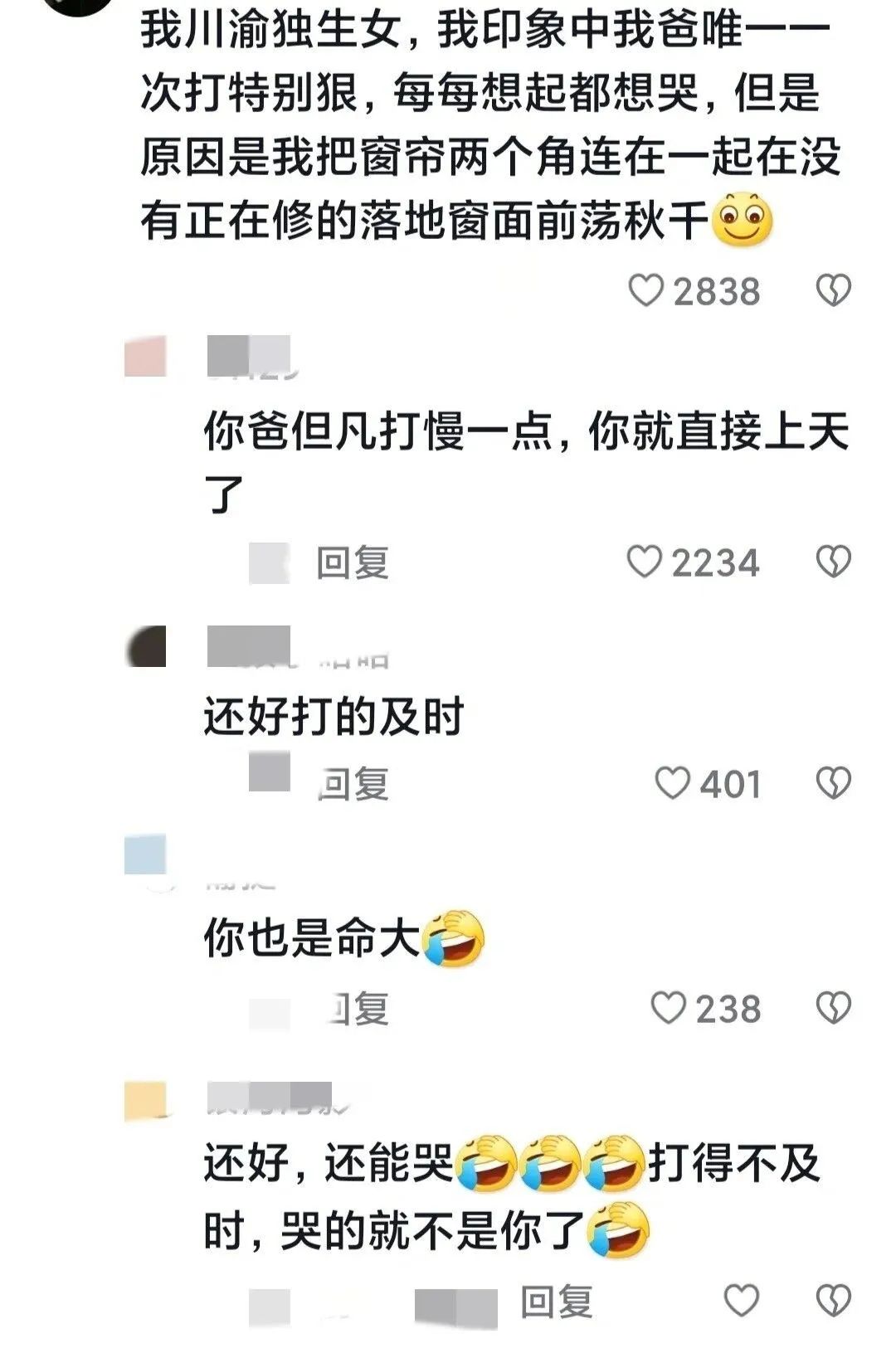This screenshot has width=896, height=1358.
Task: Tap 回复 under the 2234-like reply
Action: coord(354,561)
